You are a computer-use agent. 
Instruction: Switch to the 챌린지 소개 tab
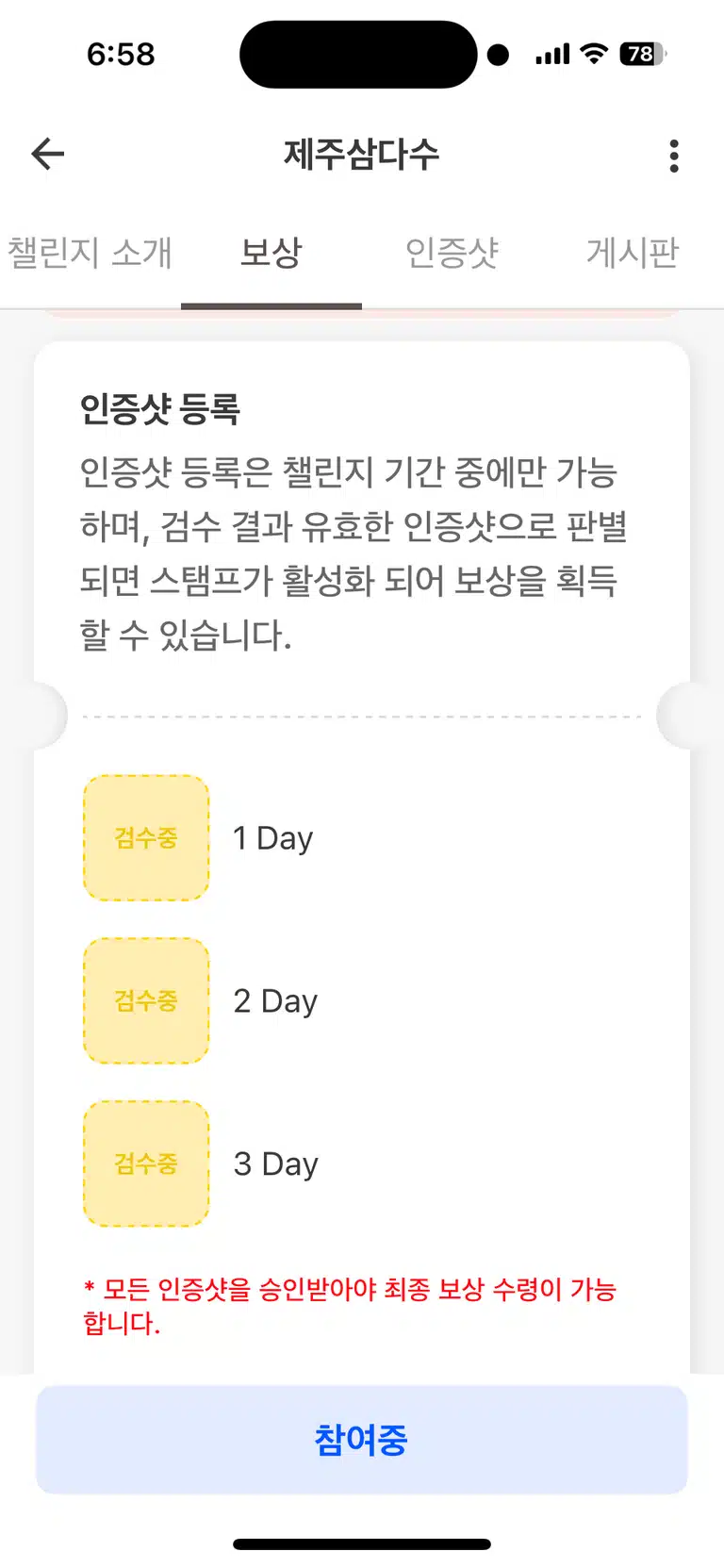tap(90, 253)
